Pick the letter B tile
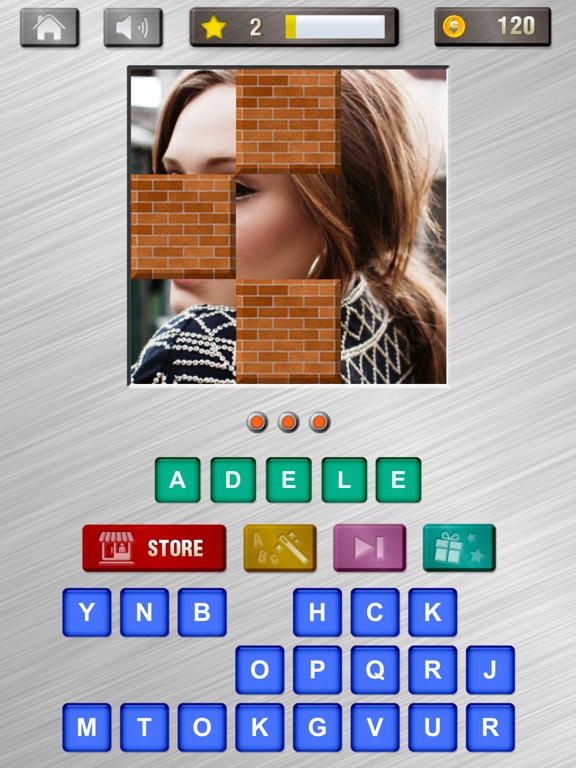Viewport: 576px width, 768px height. pyautogui.click(x=202, y=612)
